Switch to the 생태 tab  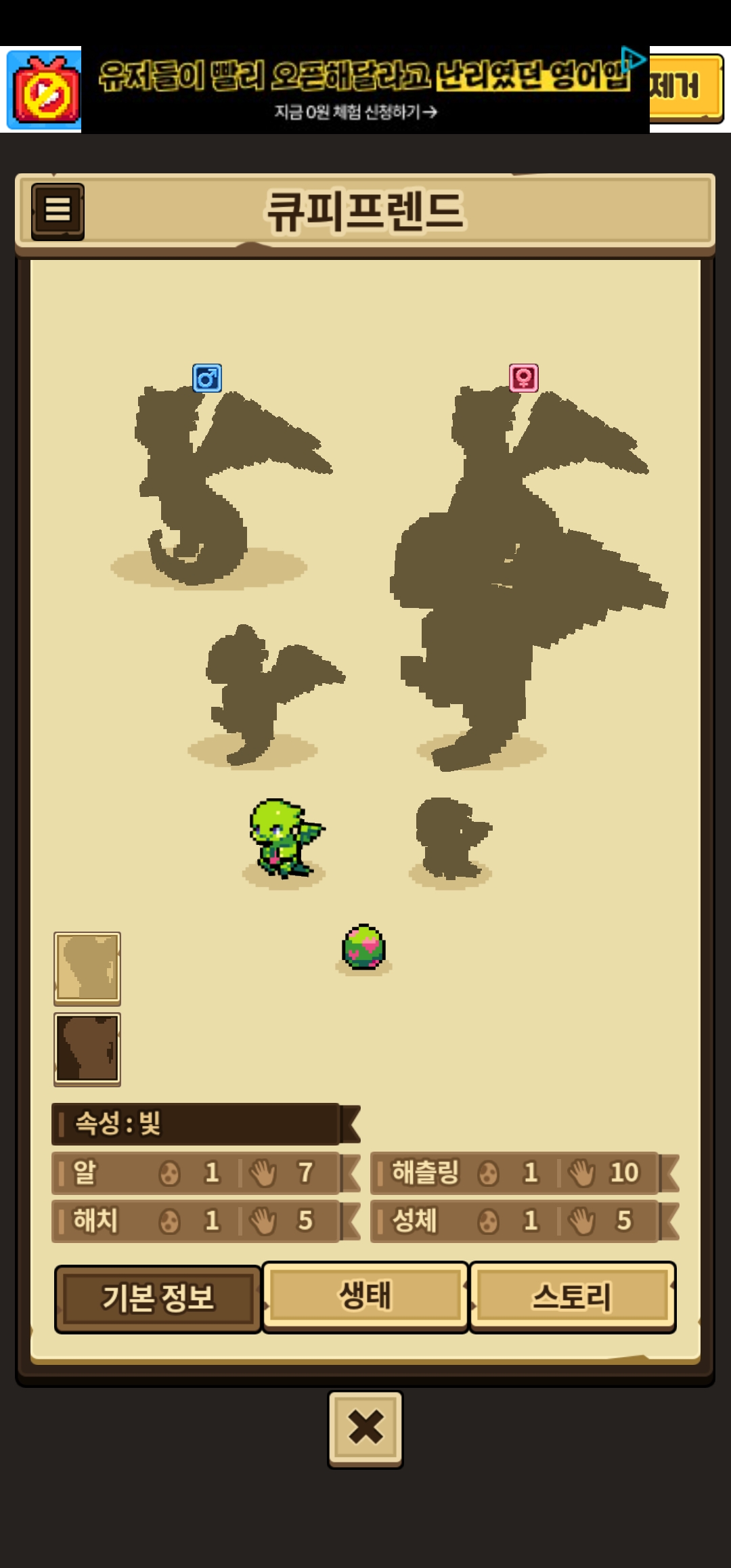click(x=365, y=1296)
